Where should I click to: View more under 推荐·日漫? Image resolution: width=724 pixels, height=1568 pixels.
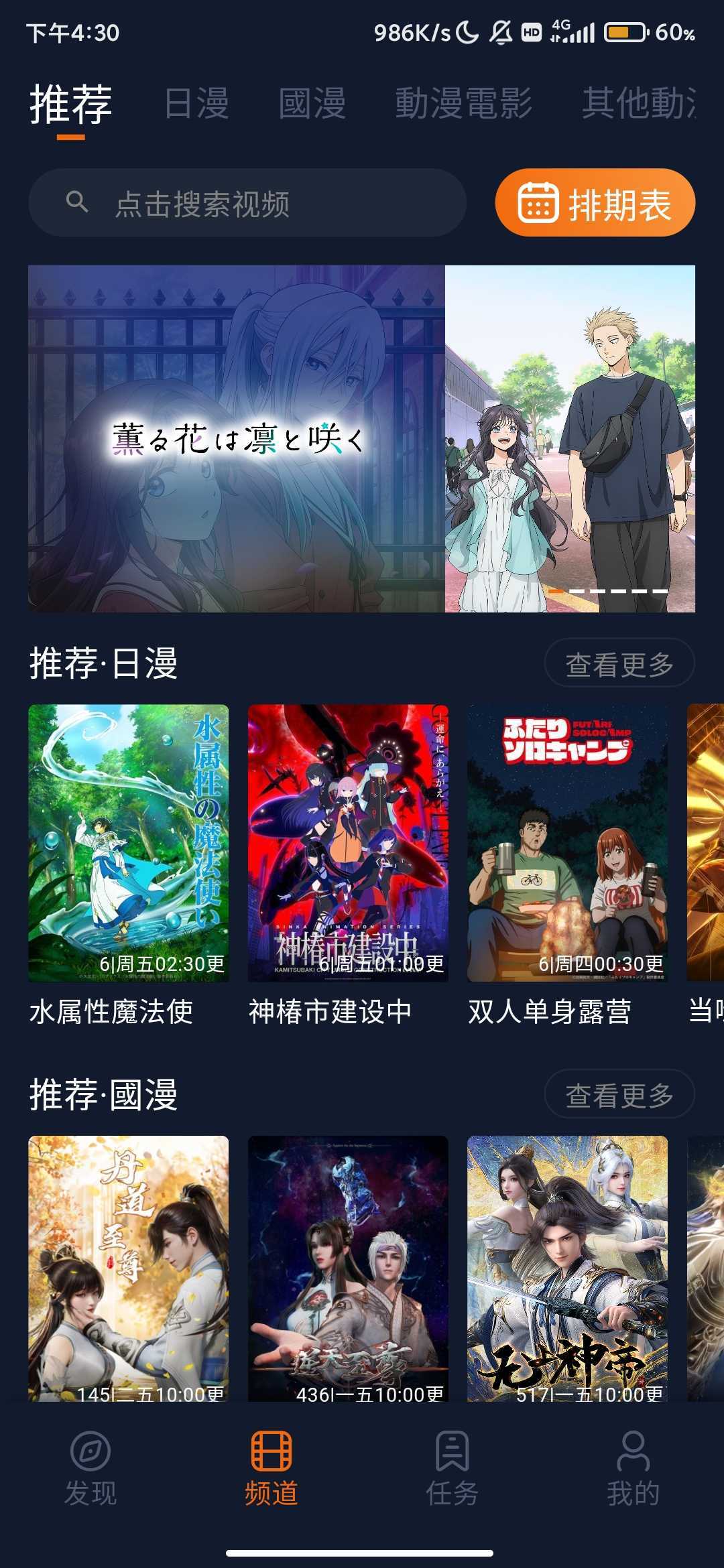coord(619,663)
